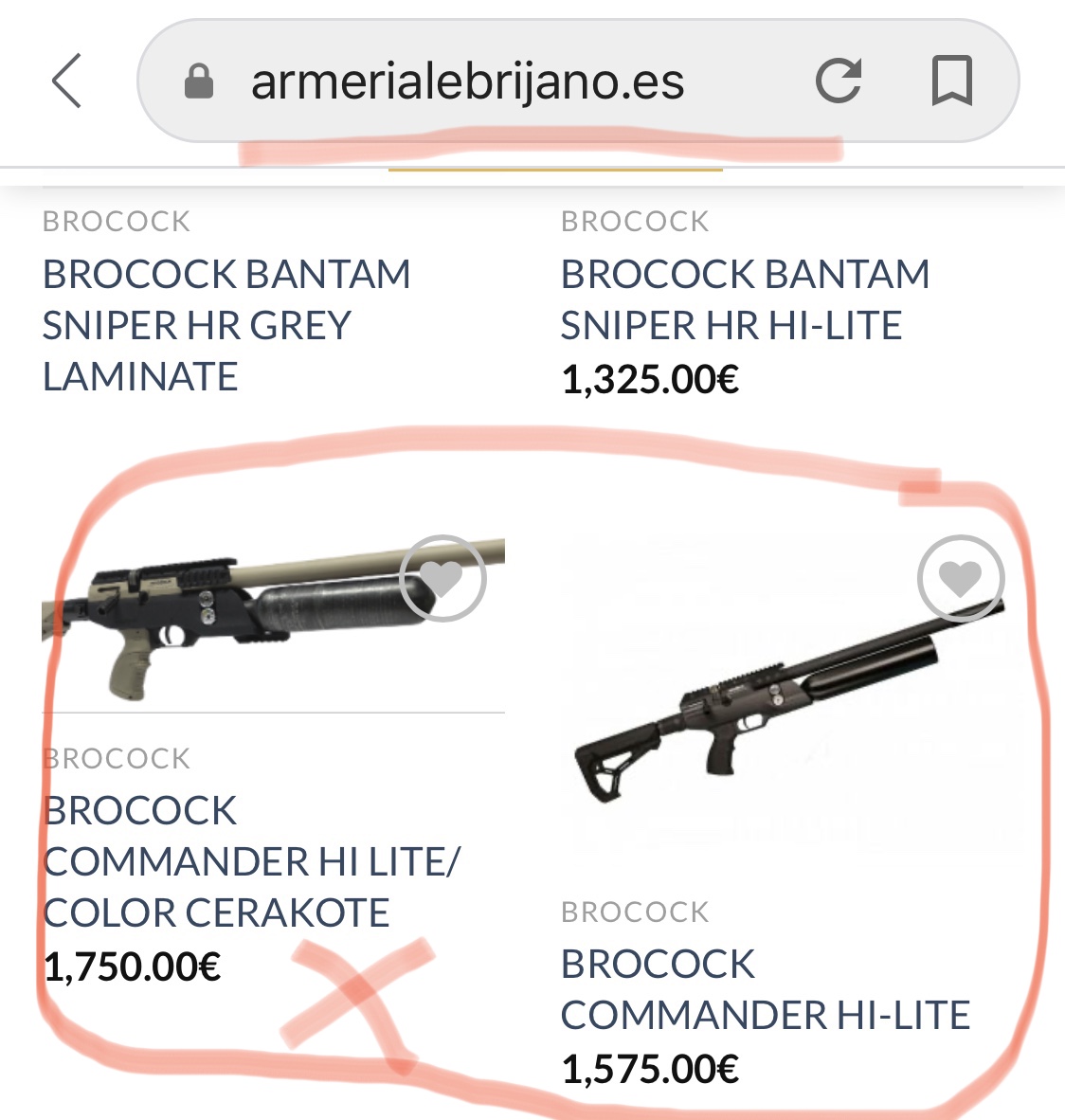Add Commander Hi Lite Cerakote to wishlist

pyautogui.click(x=442, y=578)
